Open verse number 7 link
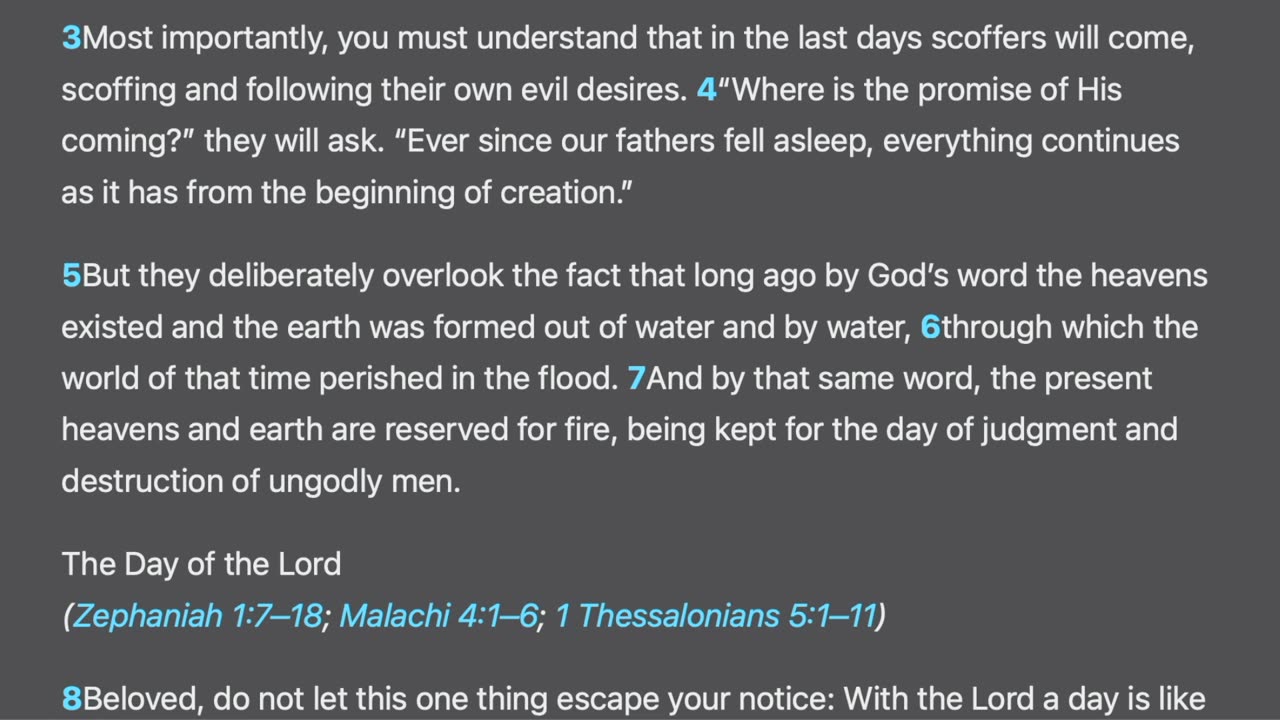The height and width of the screenshot is (720, 1280). (x=636, y=379)
